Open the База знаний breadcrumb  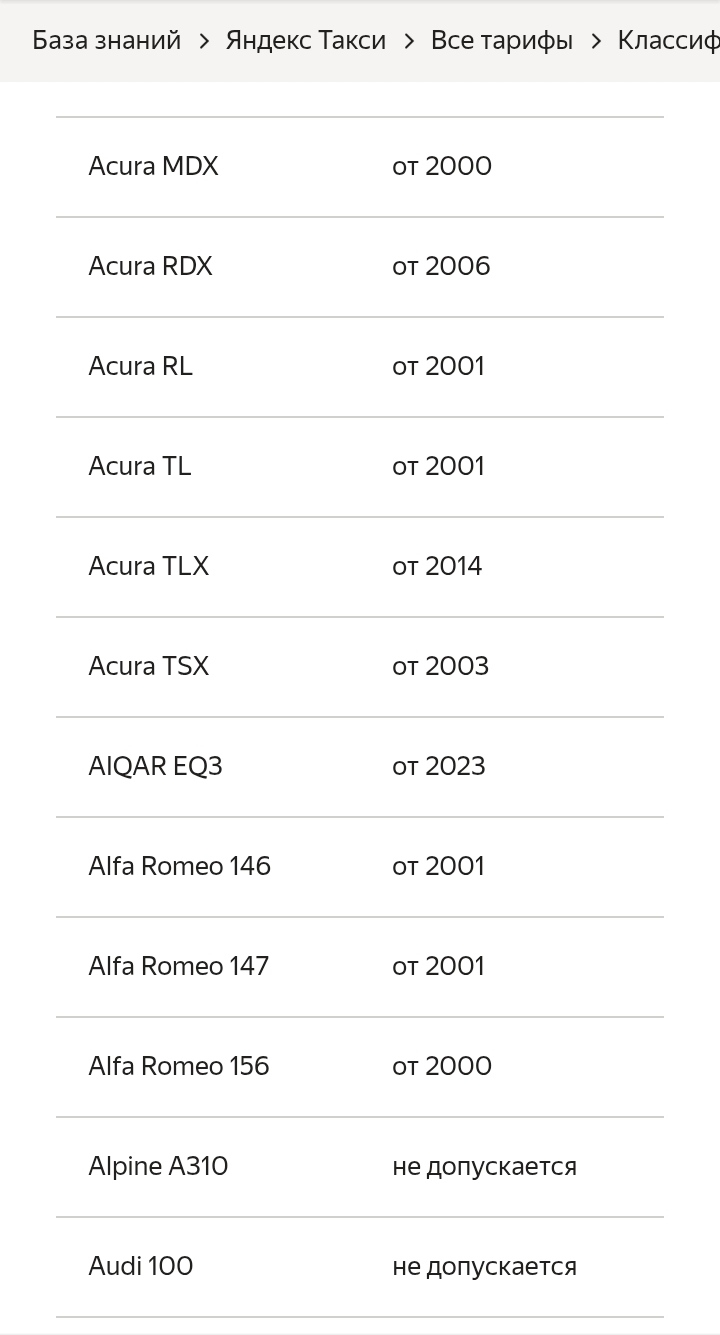107,40
